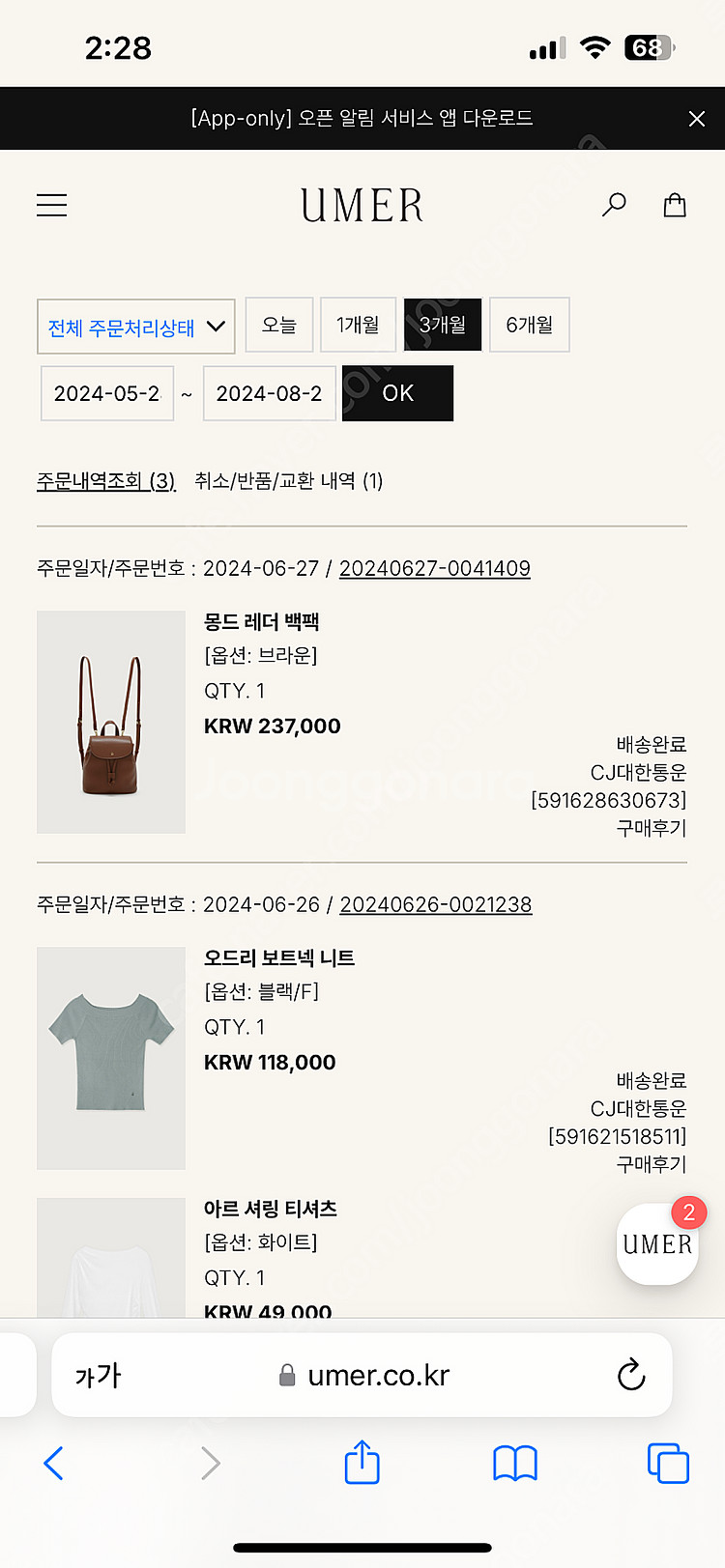The width and height of the screenshot is (725, 1568).
Task: Reload the umer.co.kr page
Action: 631,1375
